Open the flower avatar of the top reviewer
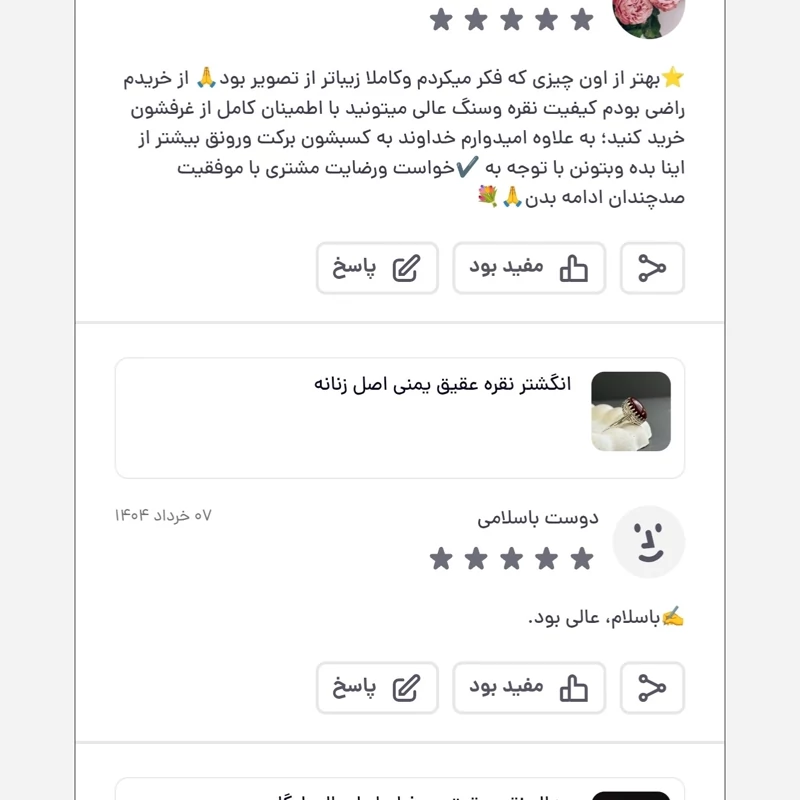This screenshot has width=800, height=800. pyautogui.click(x=650, y=15)
